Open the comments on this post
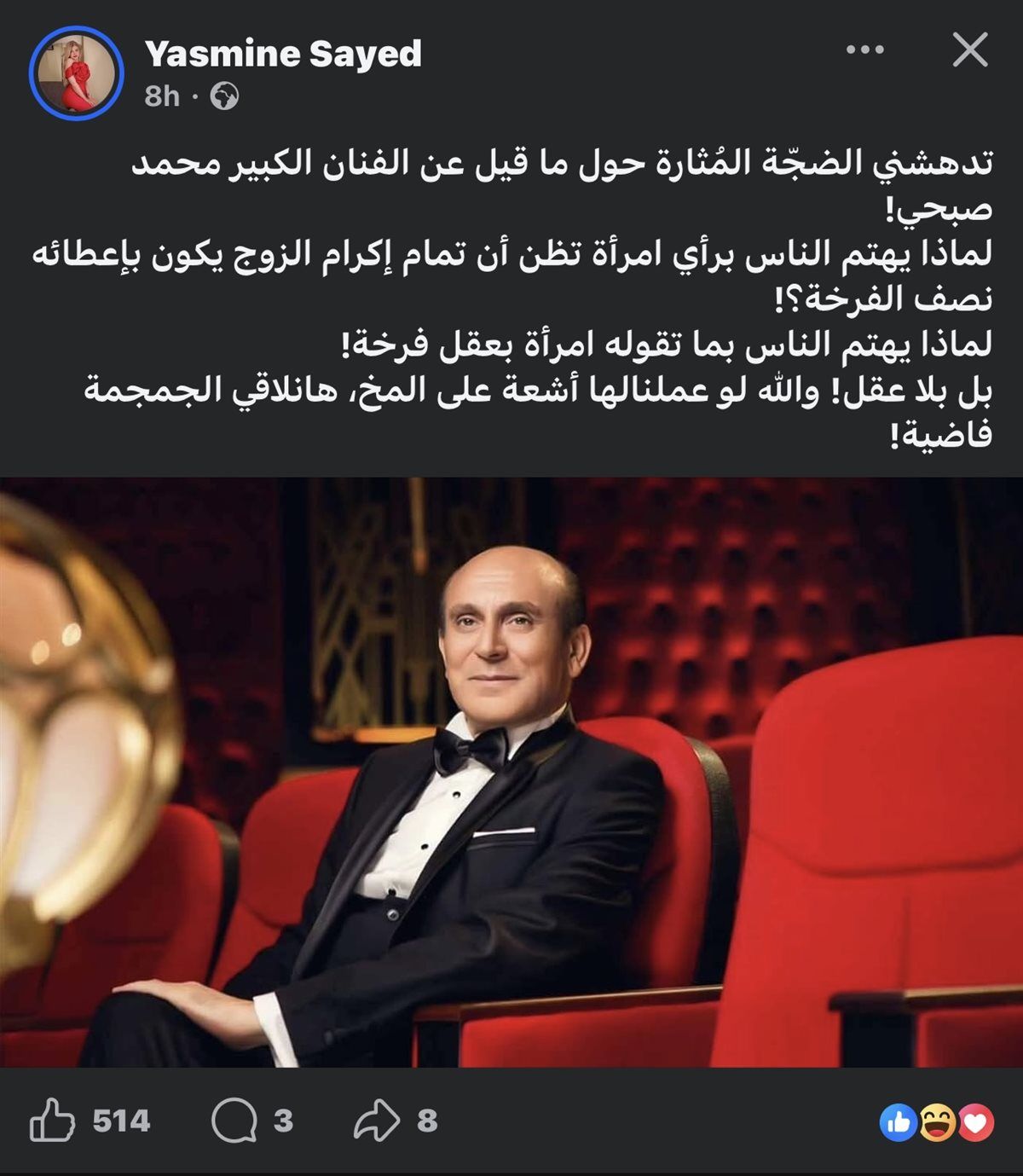Image resolution: width=1023 pixels, height=1176 pixels. point(234,1120)
